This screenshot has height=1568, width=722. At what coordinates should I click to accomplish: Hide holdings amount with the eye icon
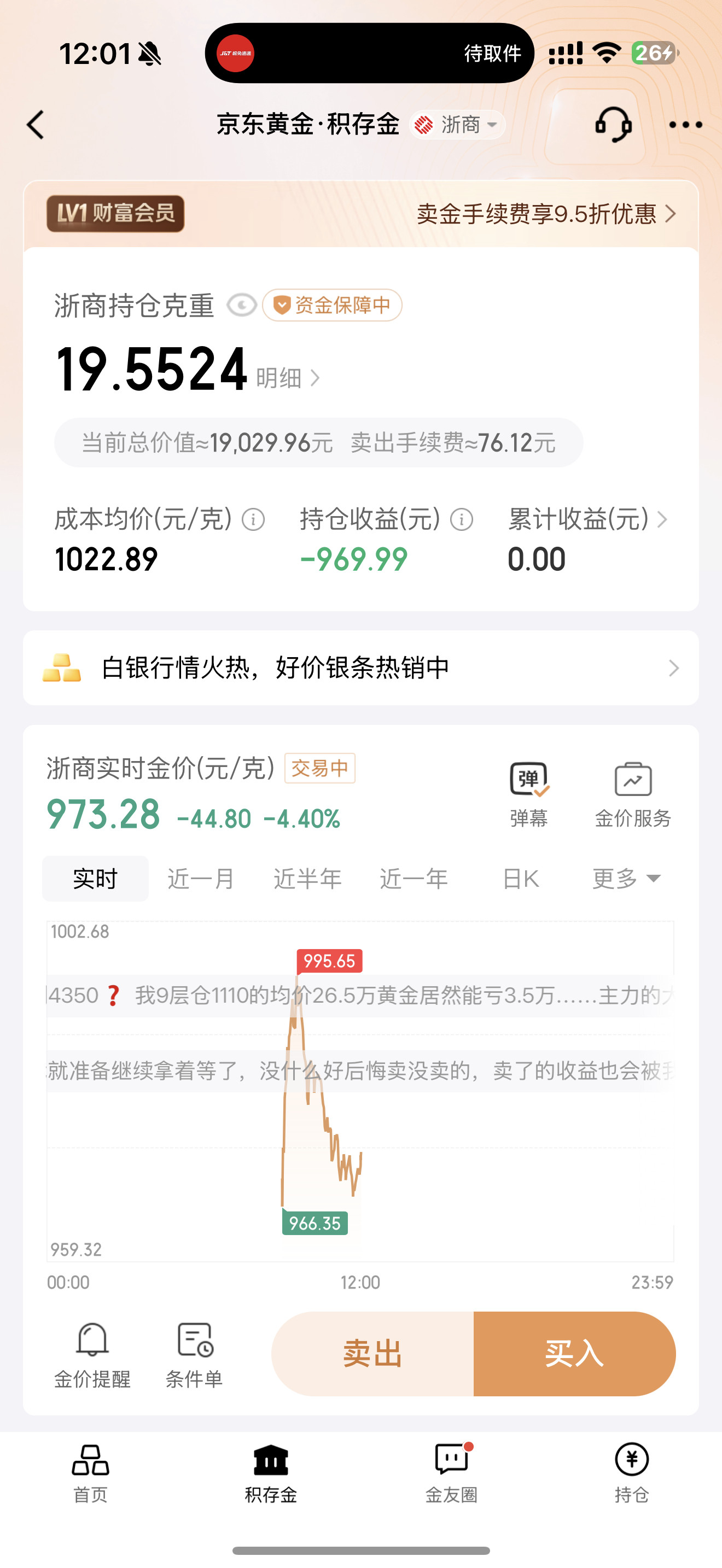click(241, 306)
